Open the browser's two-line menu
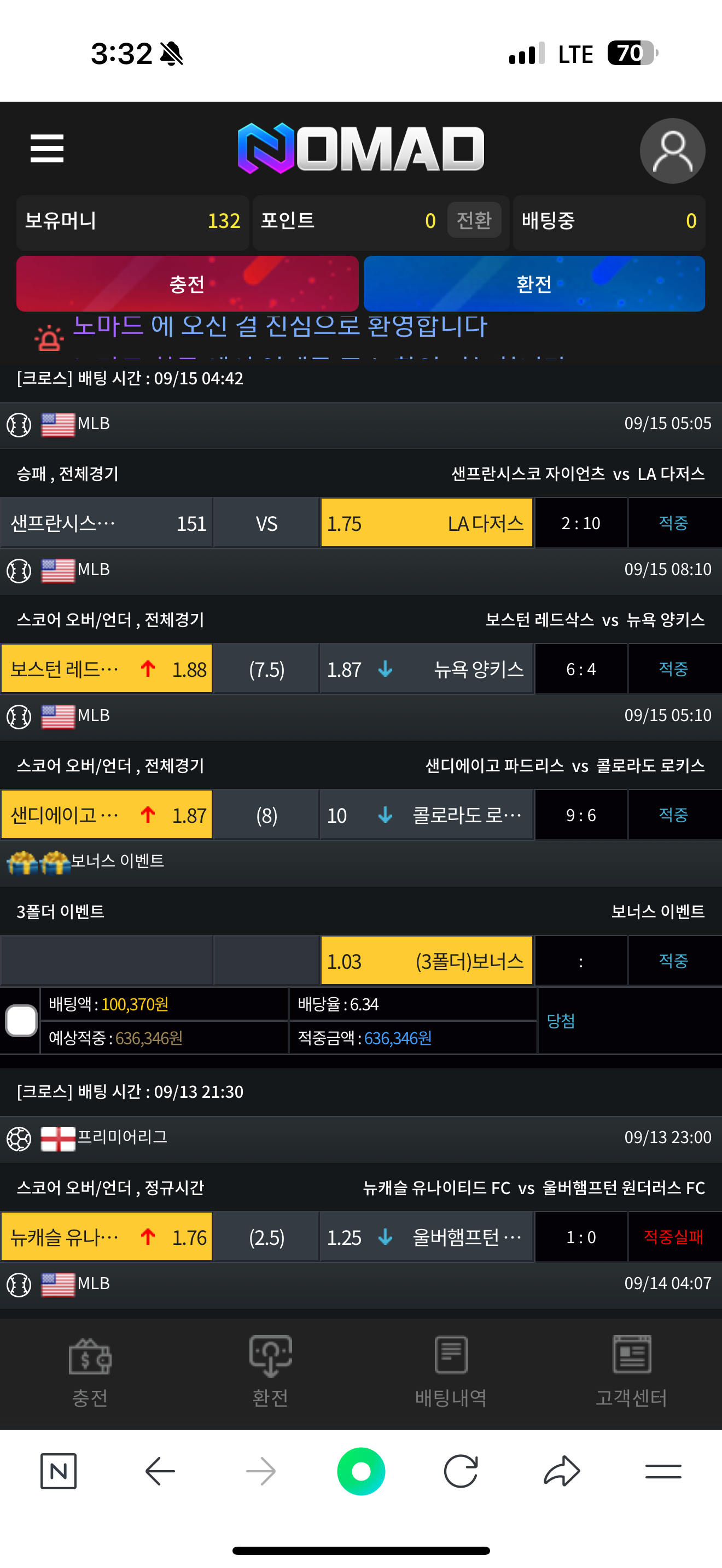 [663, 1471]
